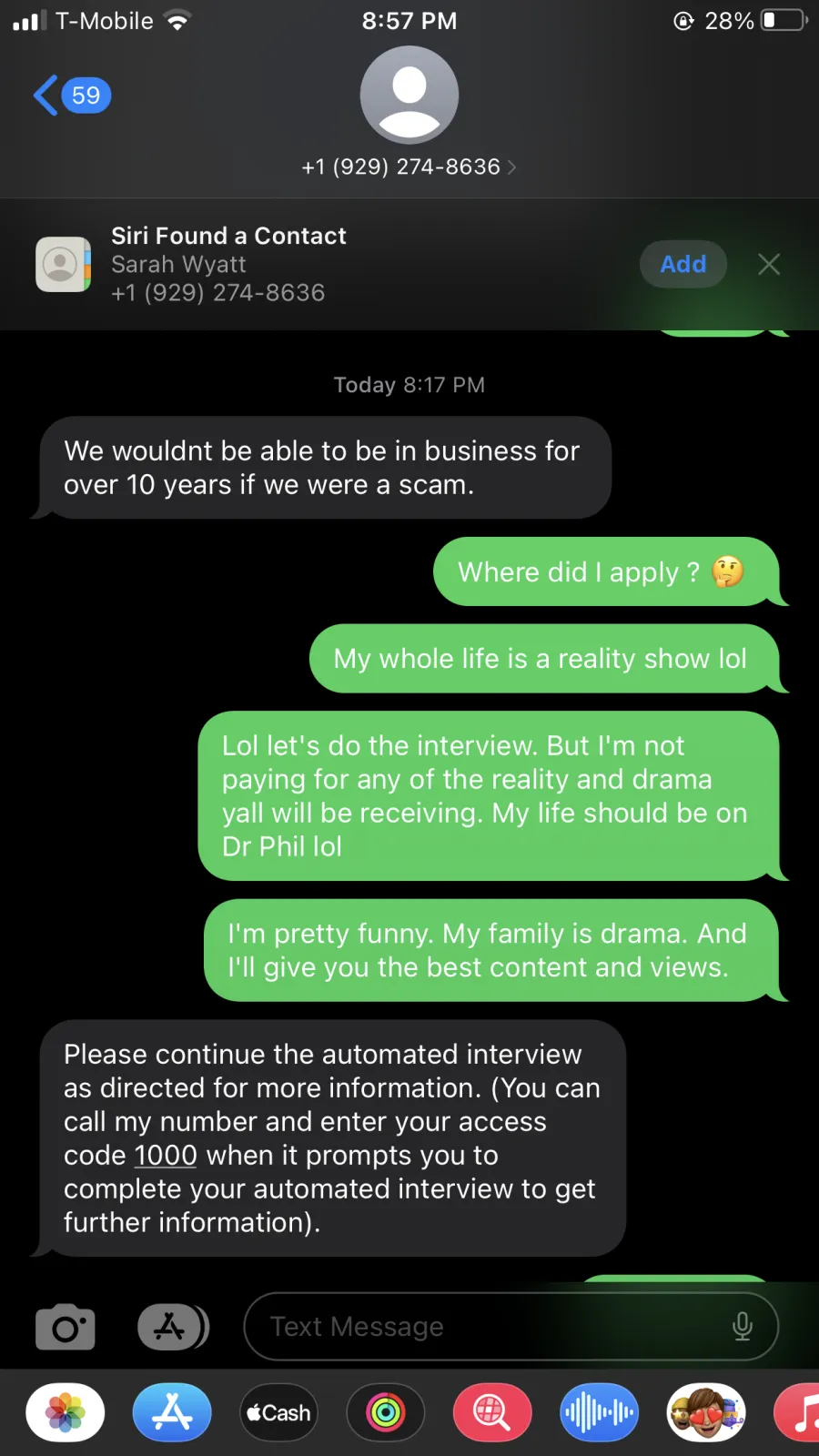Screen dimensions: 819x1456
Task: Open the App Store iMessage app
Action: (172, 1412)
